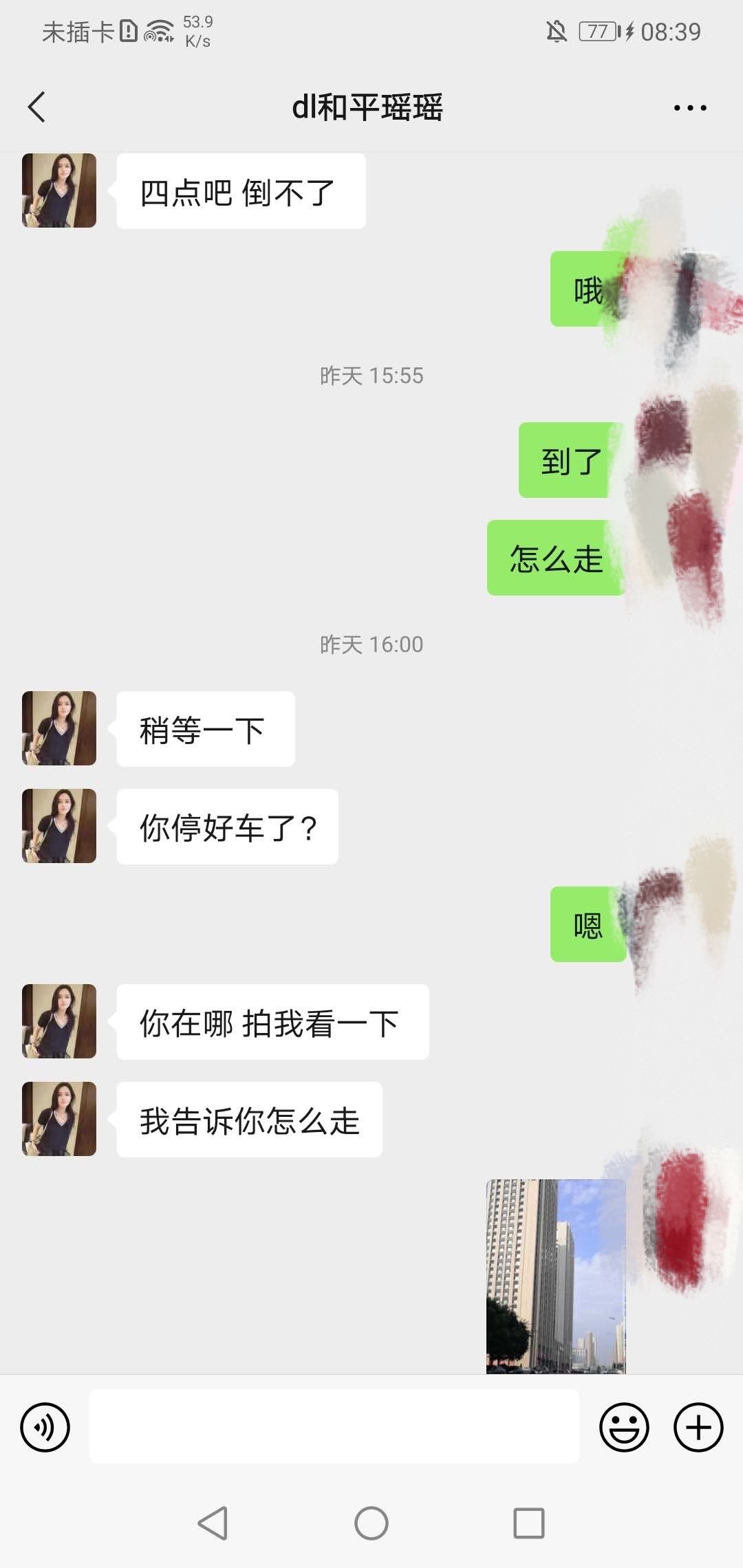
Task: Tap the message 你停好车了？
Action: tap(227, 827)
